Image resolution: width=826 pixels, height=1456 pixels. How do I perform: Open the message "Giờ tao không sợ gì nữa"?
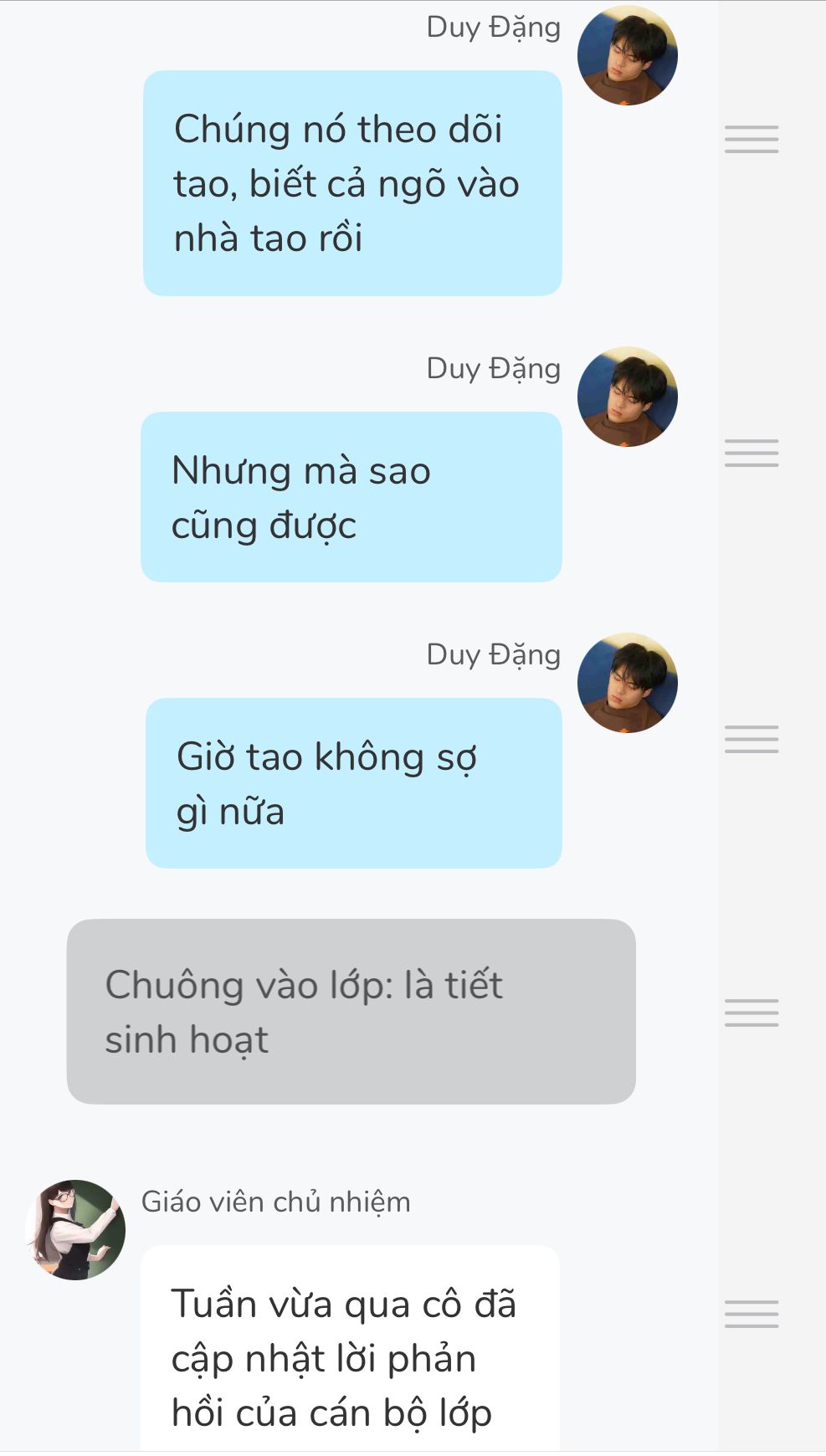pyautogui.click(x=353, y=783)
